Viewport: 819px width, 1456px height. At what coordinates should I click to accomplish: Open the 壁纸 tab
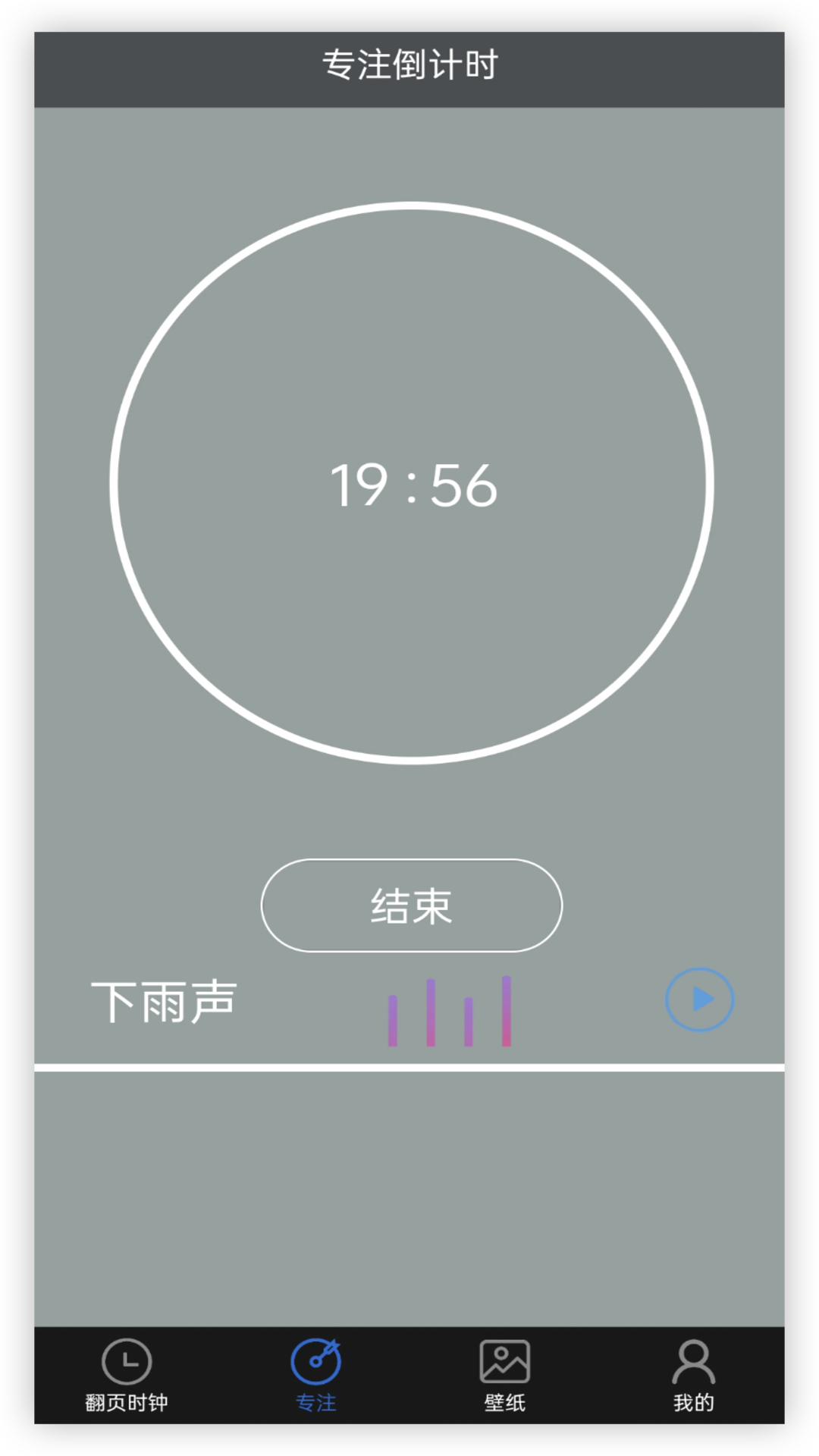pyautogui.click(x=506, y=1401)
